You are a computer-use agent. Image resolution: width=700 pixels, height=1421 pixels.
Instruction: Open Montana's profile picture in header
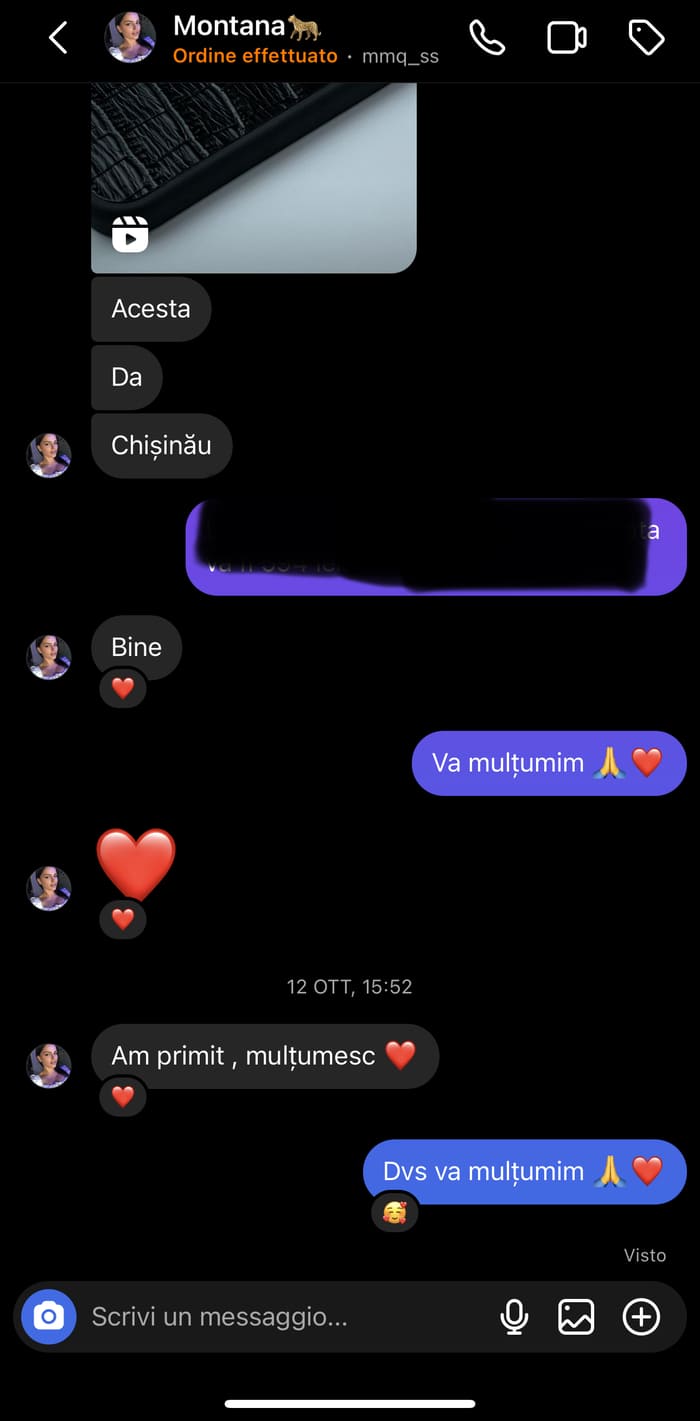(x=130, y=38)
